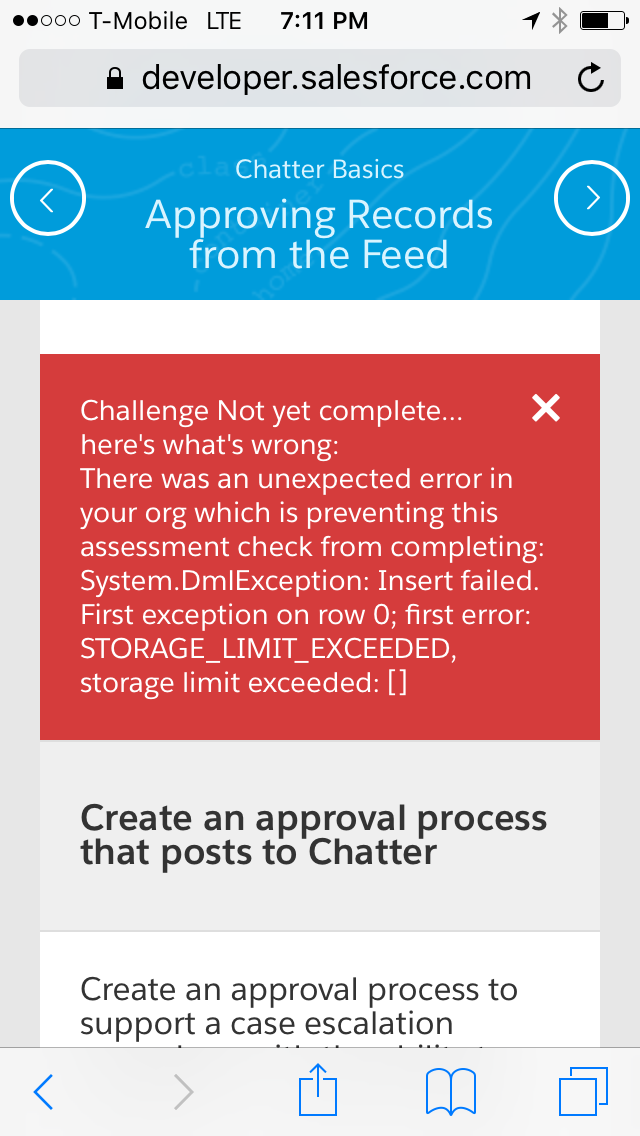Go back in Safari history
This screenshot has width=640, height=1136.
[x=44, y=1092]
